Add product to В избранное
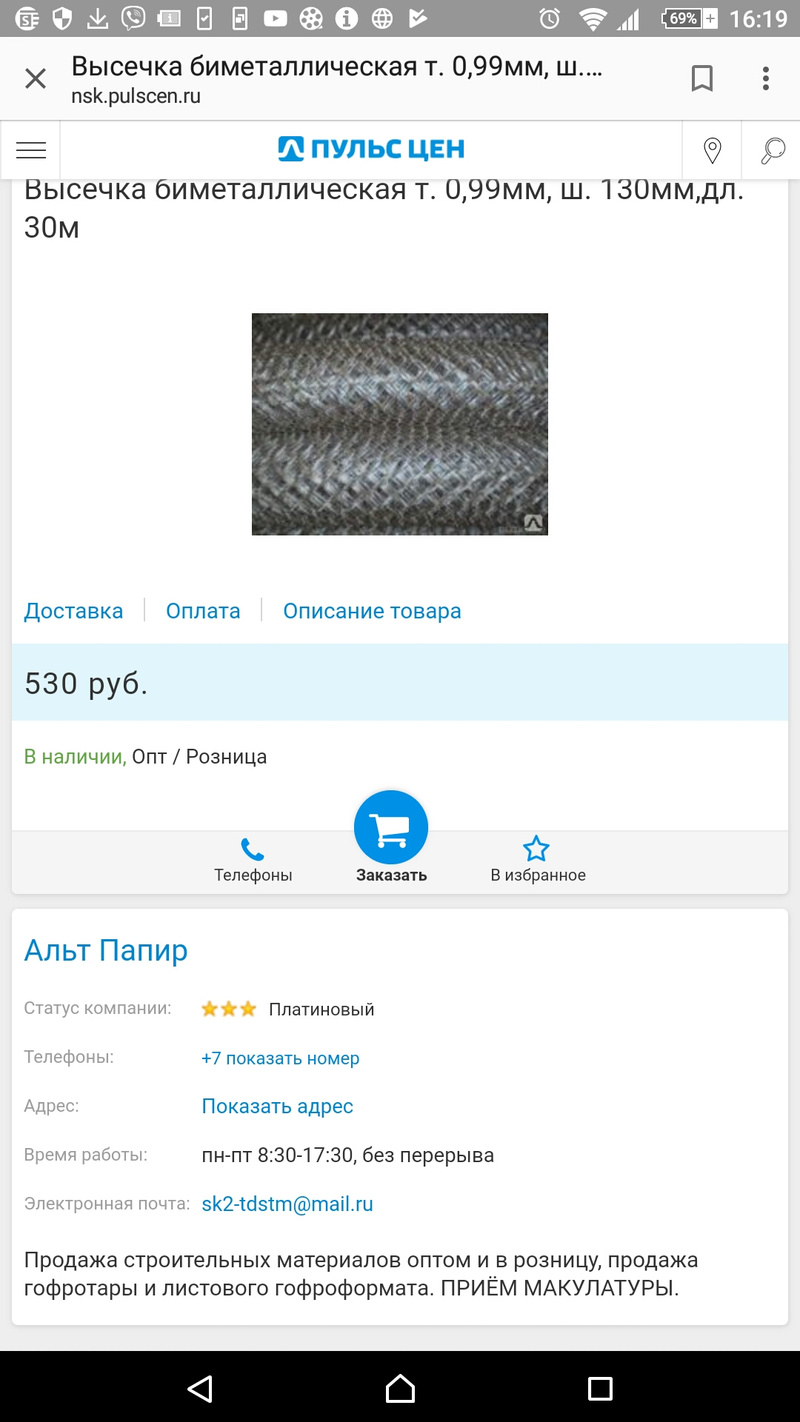Viewport: 800px width, 1422px height. coord(537,860)
